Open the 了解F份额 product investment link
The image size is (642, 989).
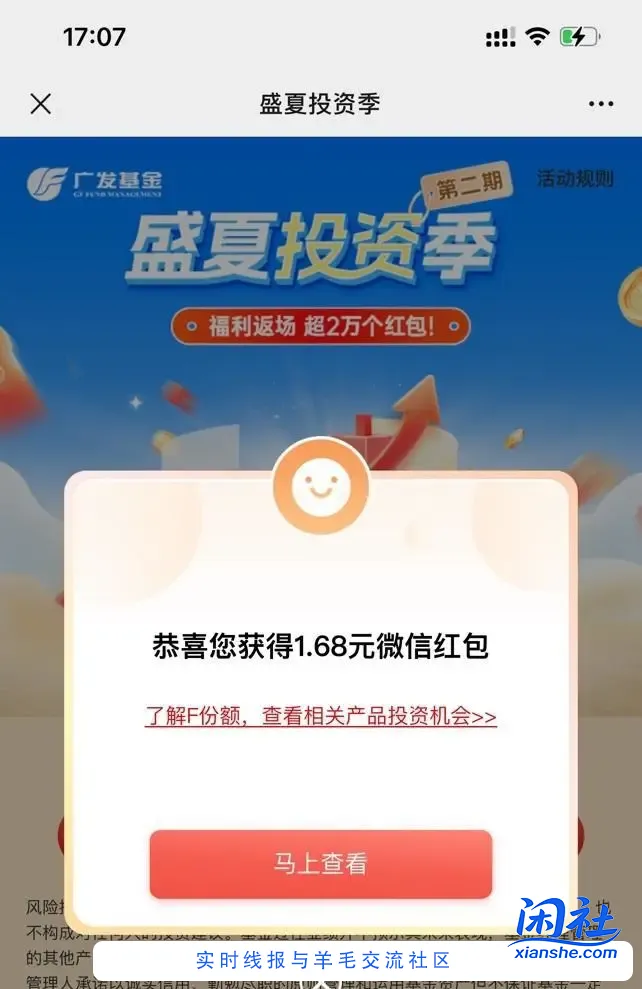click(321, 717)
